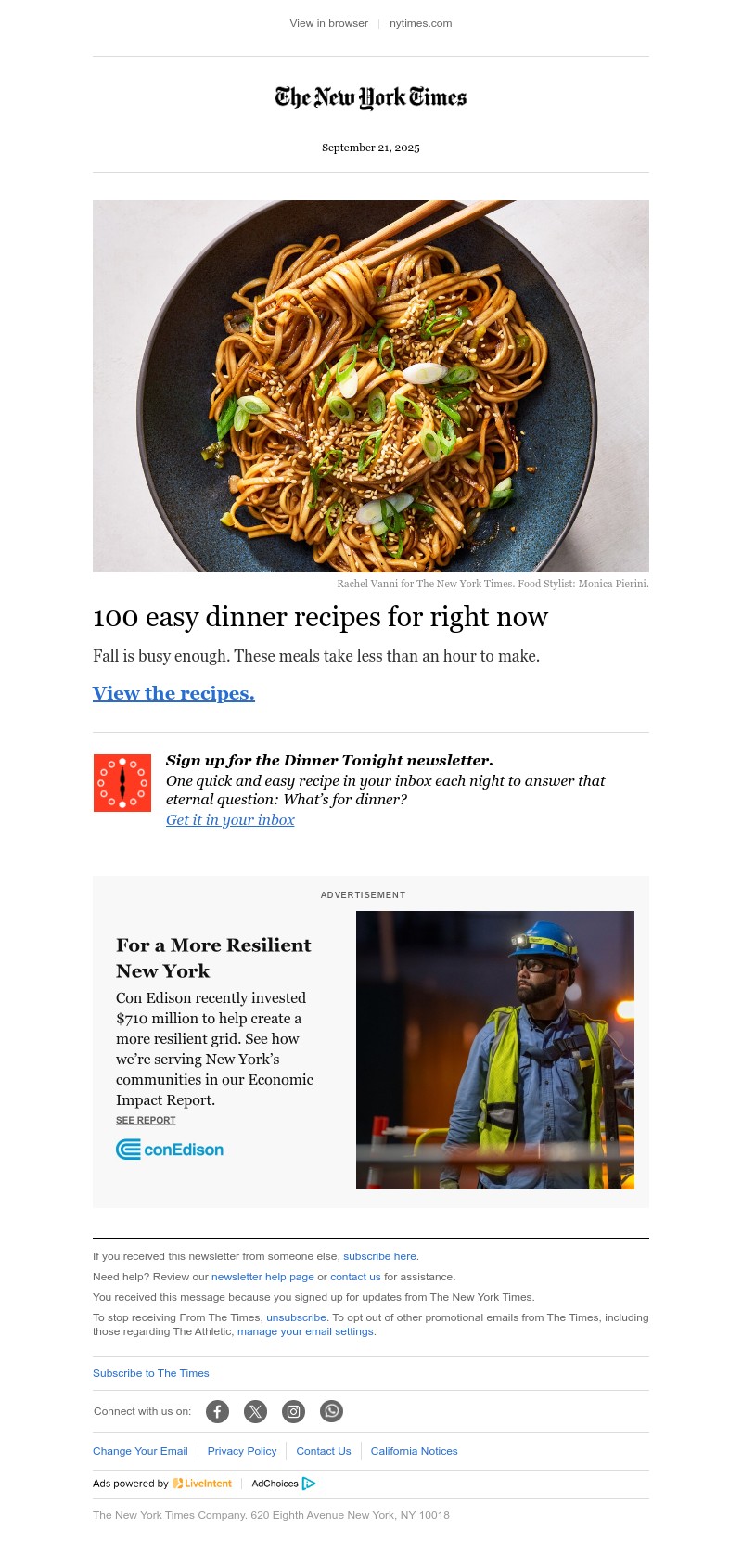Click subscribe here for the newsletter
This screenshot has height=1568, width=742.
click(x=379, y=1256)
